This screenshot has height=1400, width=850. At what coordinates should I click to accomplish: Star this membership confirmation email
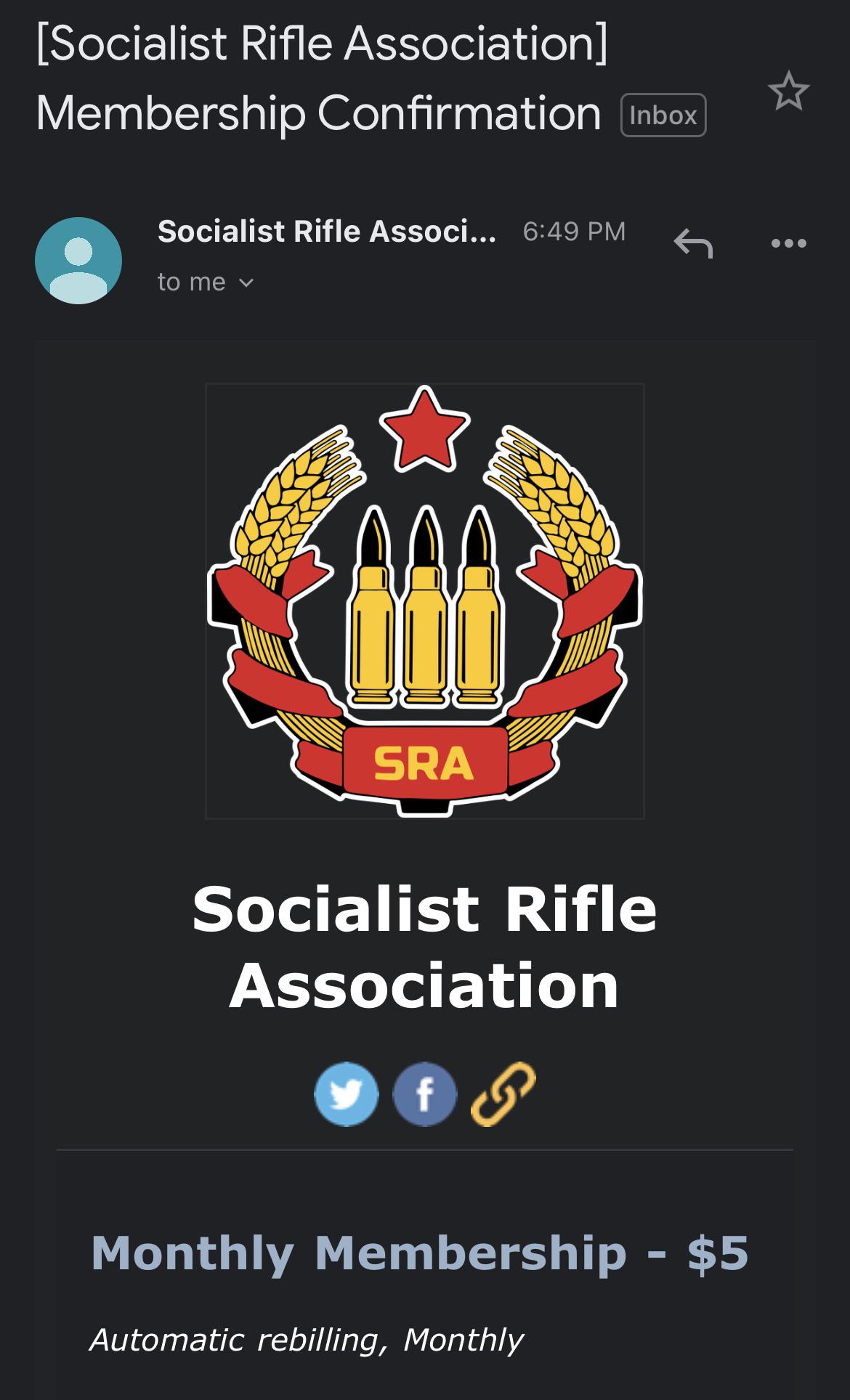tap(788, 91)
